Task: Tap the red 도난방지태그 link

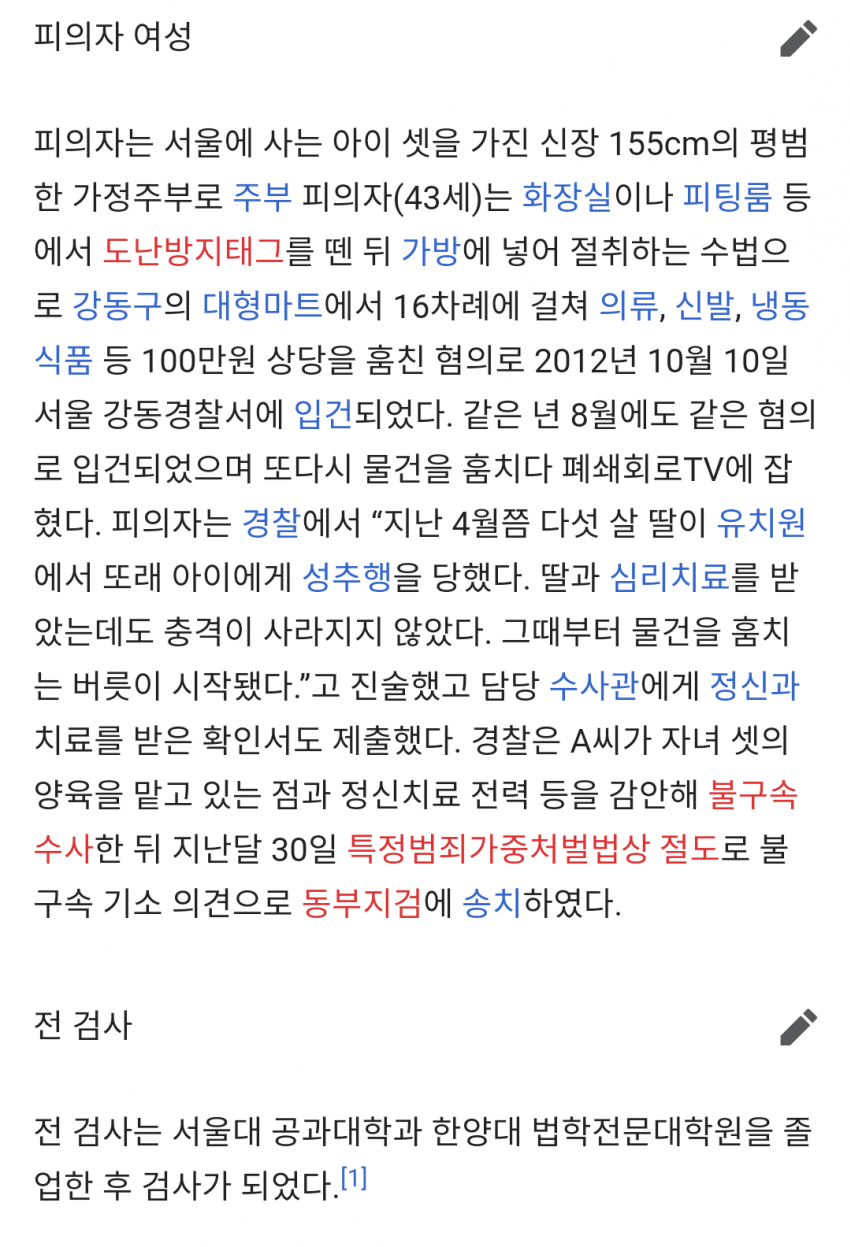Action: point(194,251)
